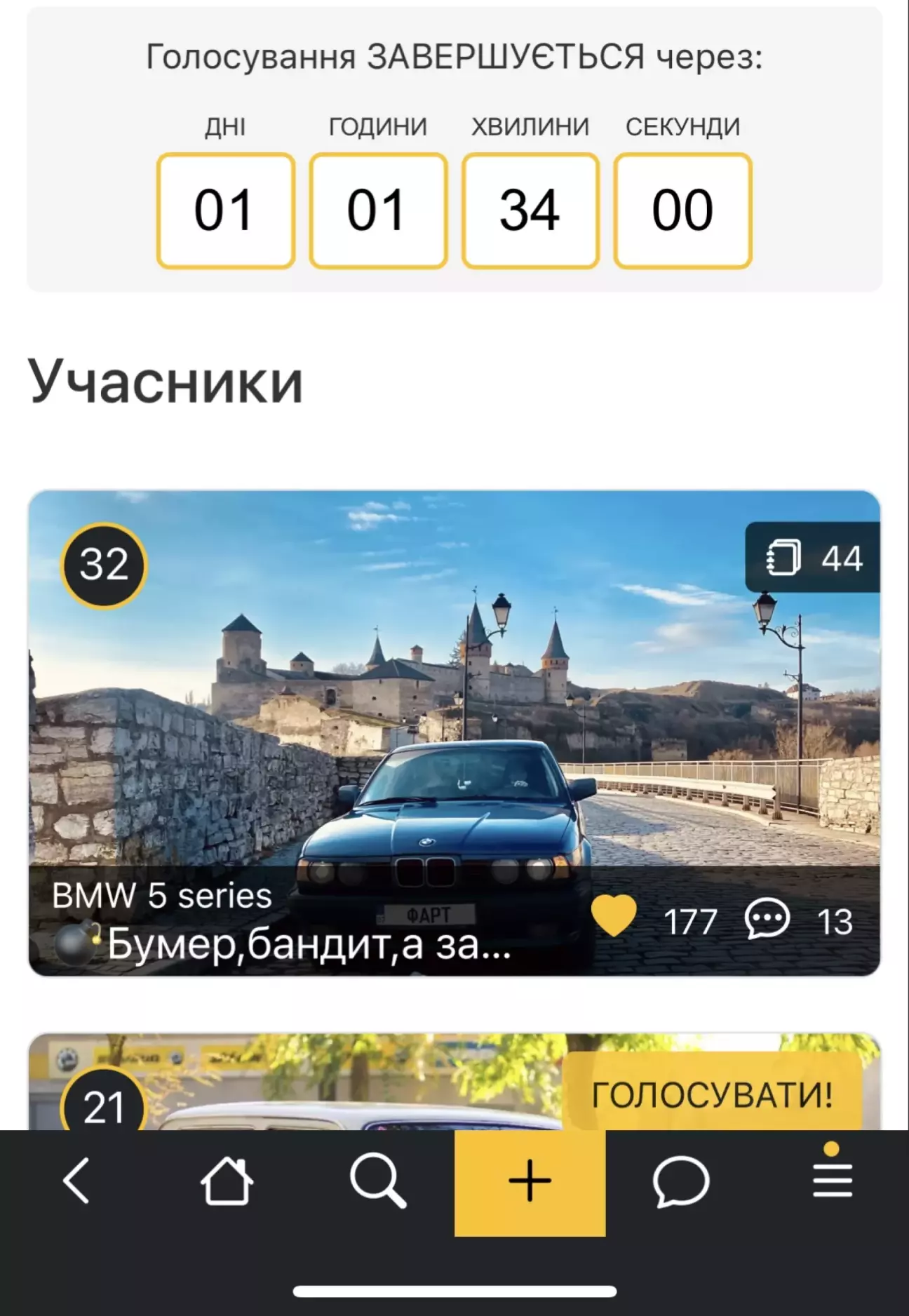Open search from the bottom bar
This screenshot has height=1316, width=909.
coord(378,1181)
